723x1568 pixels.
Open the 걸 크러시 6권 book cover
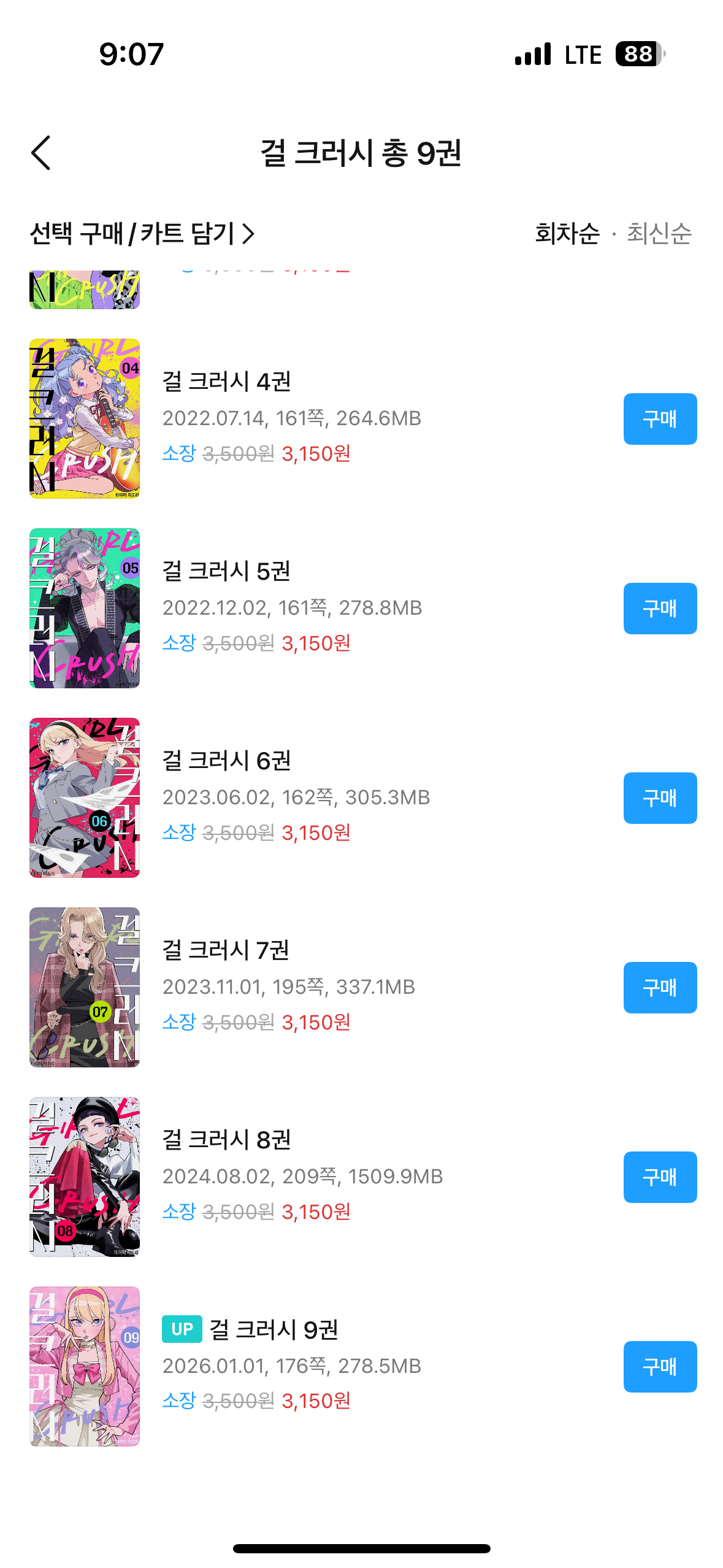[x=85, y=797]
